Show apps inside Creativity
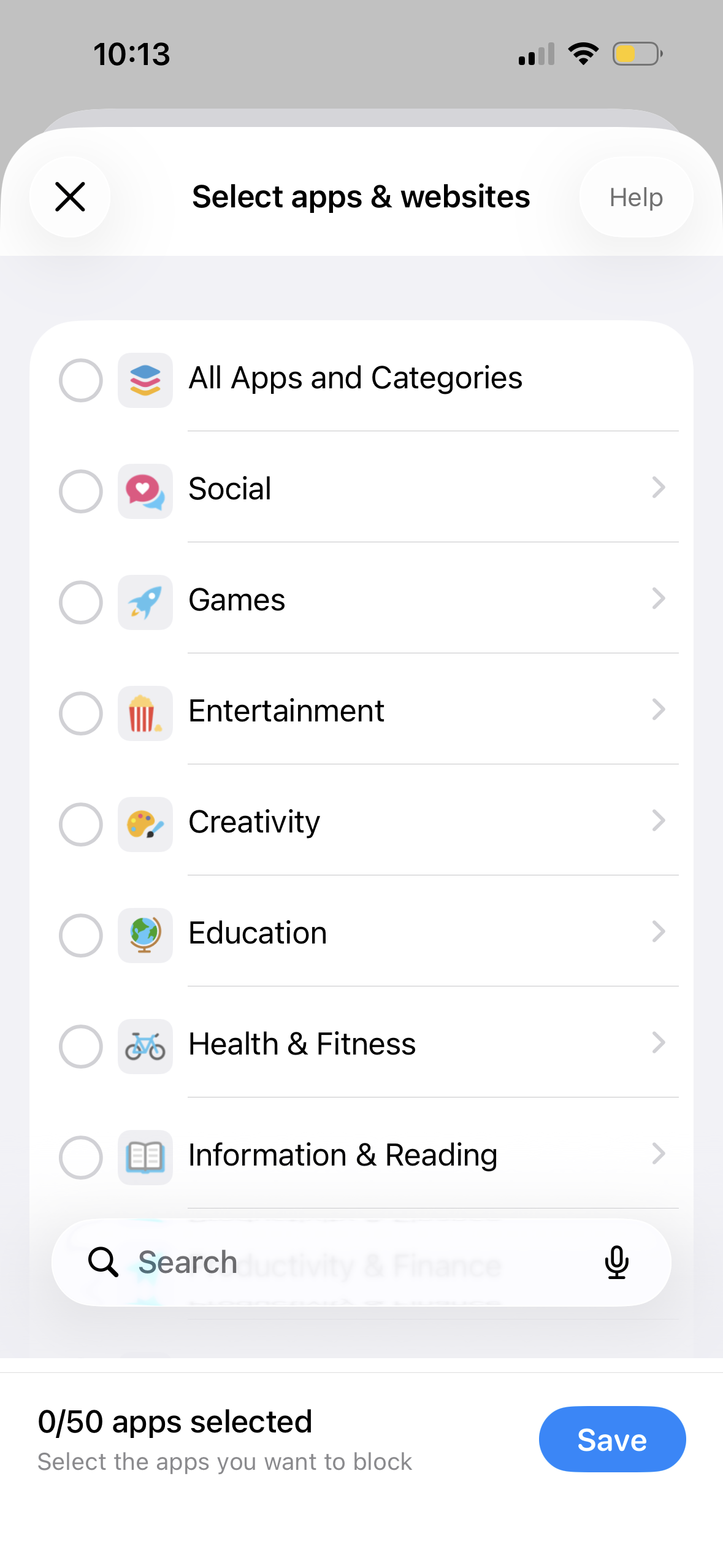 tap(658, 821)
